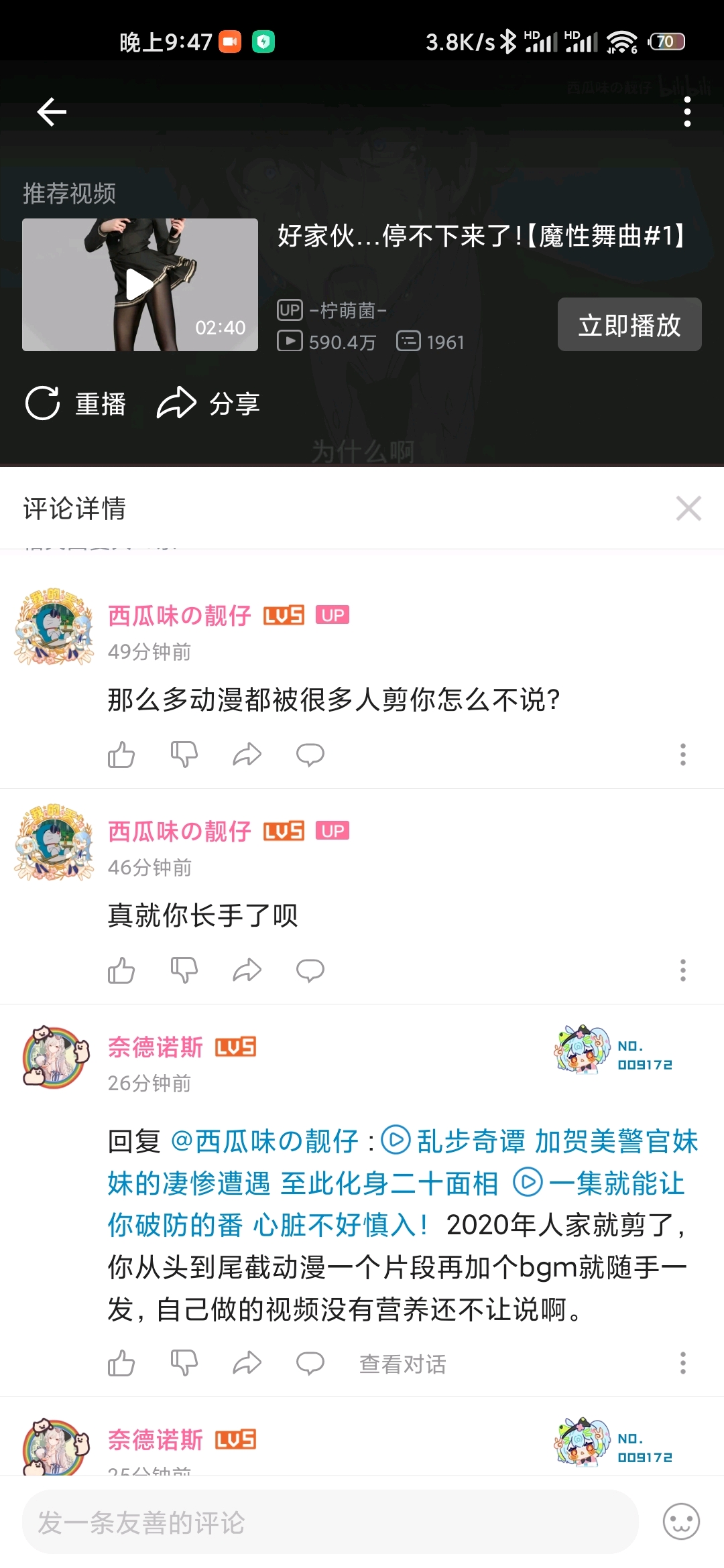The image size is (724, 1568).
Task: Tap the 立即播放 button
Action: 629,325
